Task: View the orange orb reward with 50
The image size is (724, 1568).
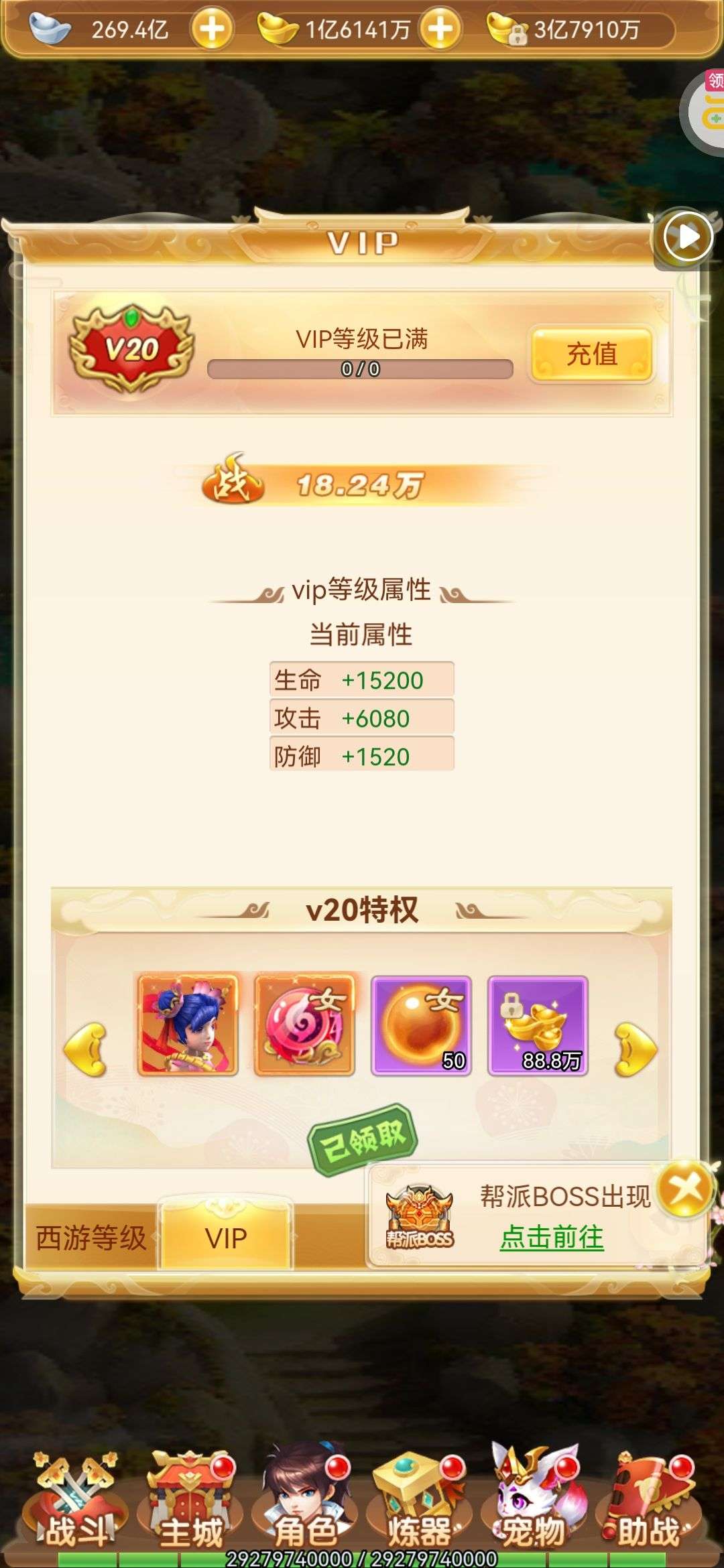Action: pyautogui.click(x=421, y=1025)
